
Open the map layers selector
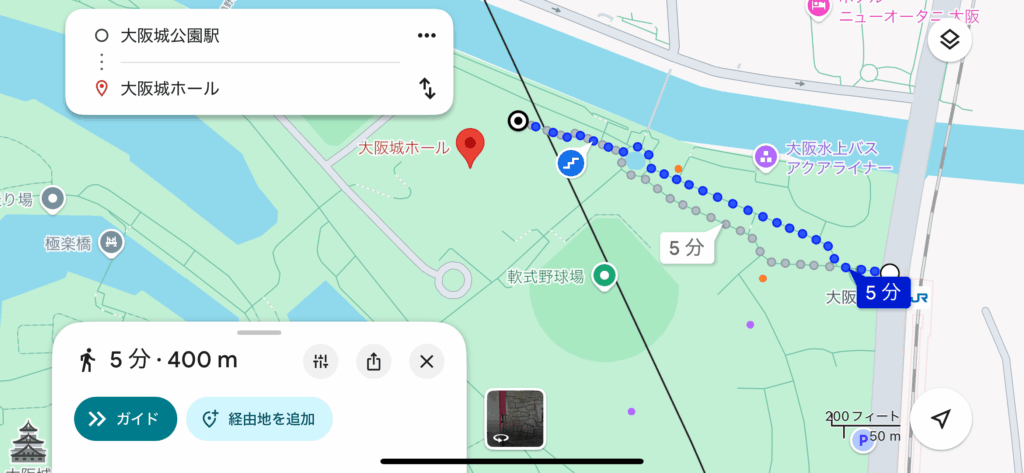point(949,40)
